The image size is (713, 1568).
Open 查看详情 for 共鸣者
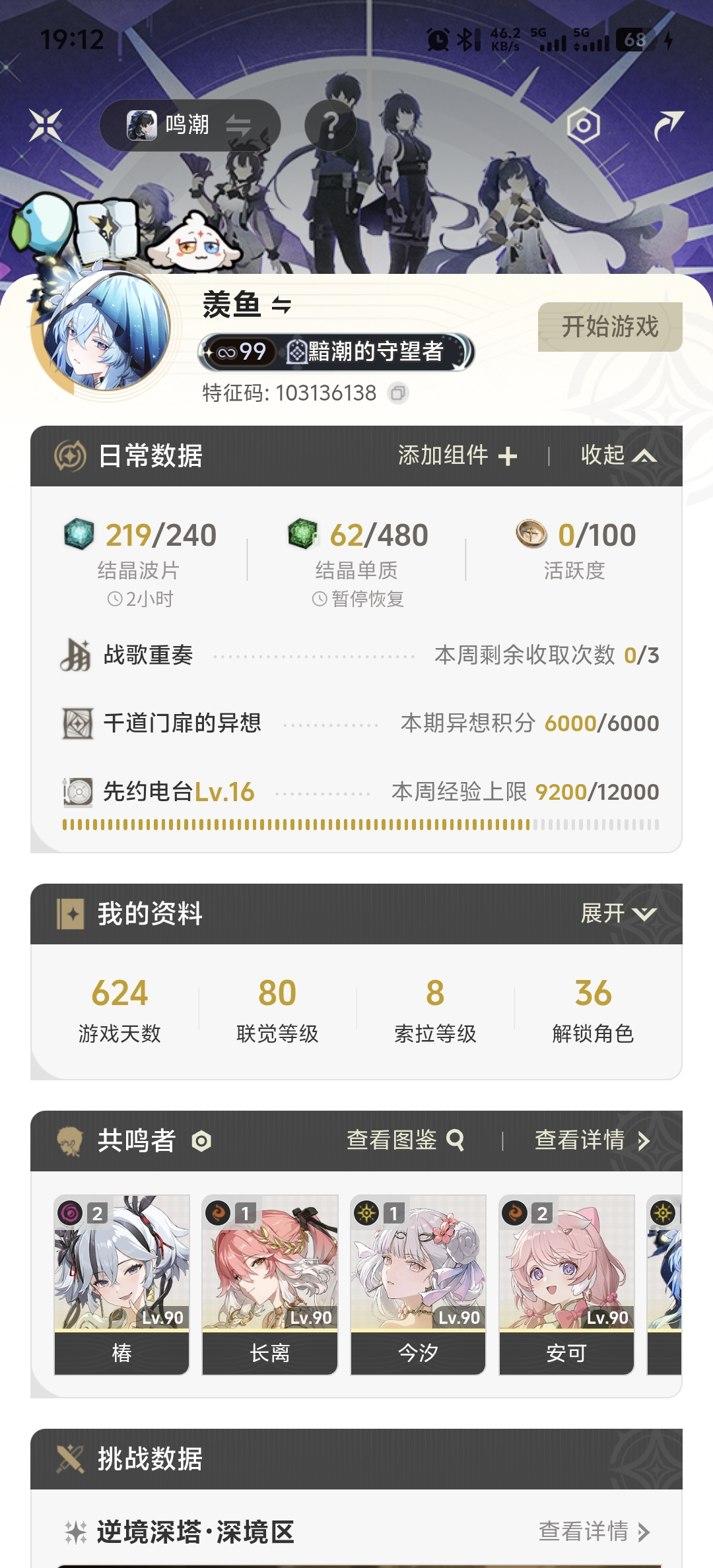[593, 1140]
